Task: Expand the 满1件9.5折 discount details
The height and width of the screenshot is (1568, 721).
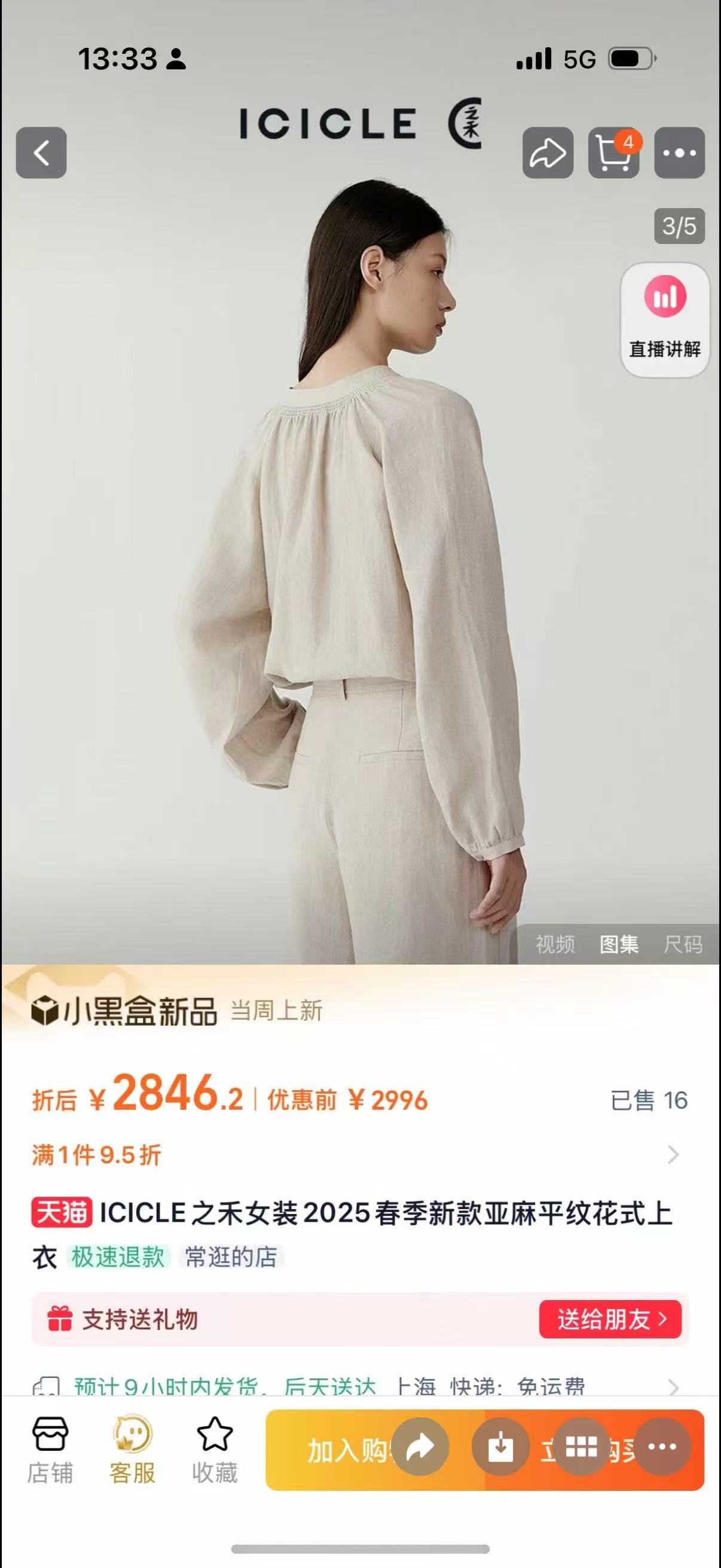Action: point(673,1155)
